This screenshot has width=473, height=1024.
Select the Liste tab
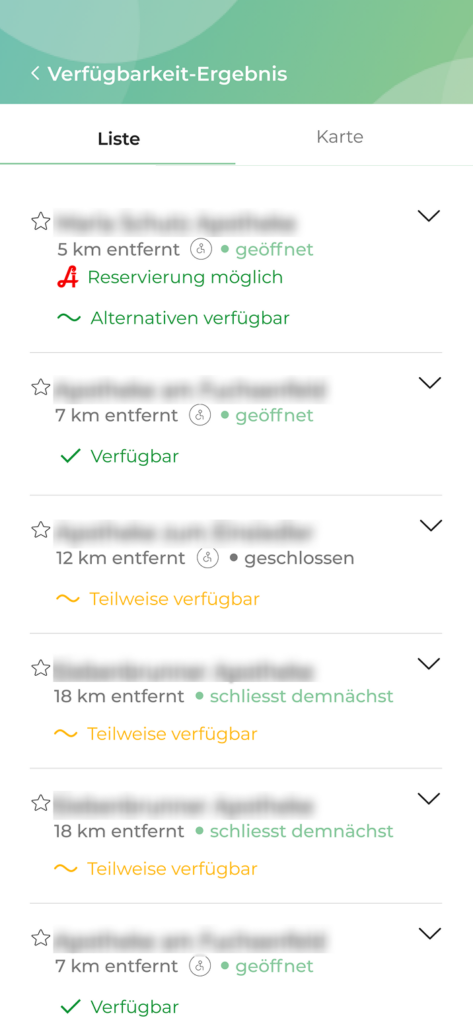tap(118, 138)
